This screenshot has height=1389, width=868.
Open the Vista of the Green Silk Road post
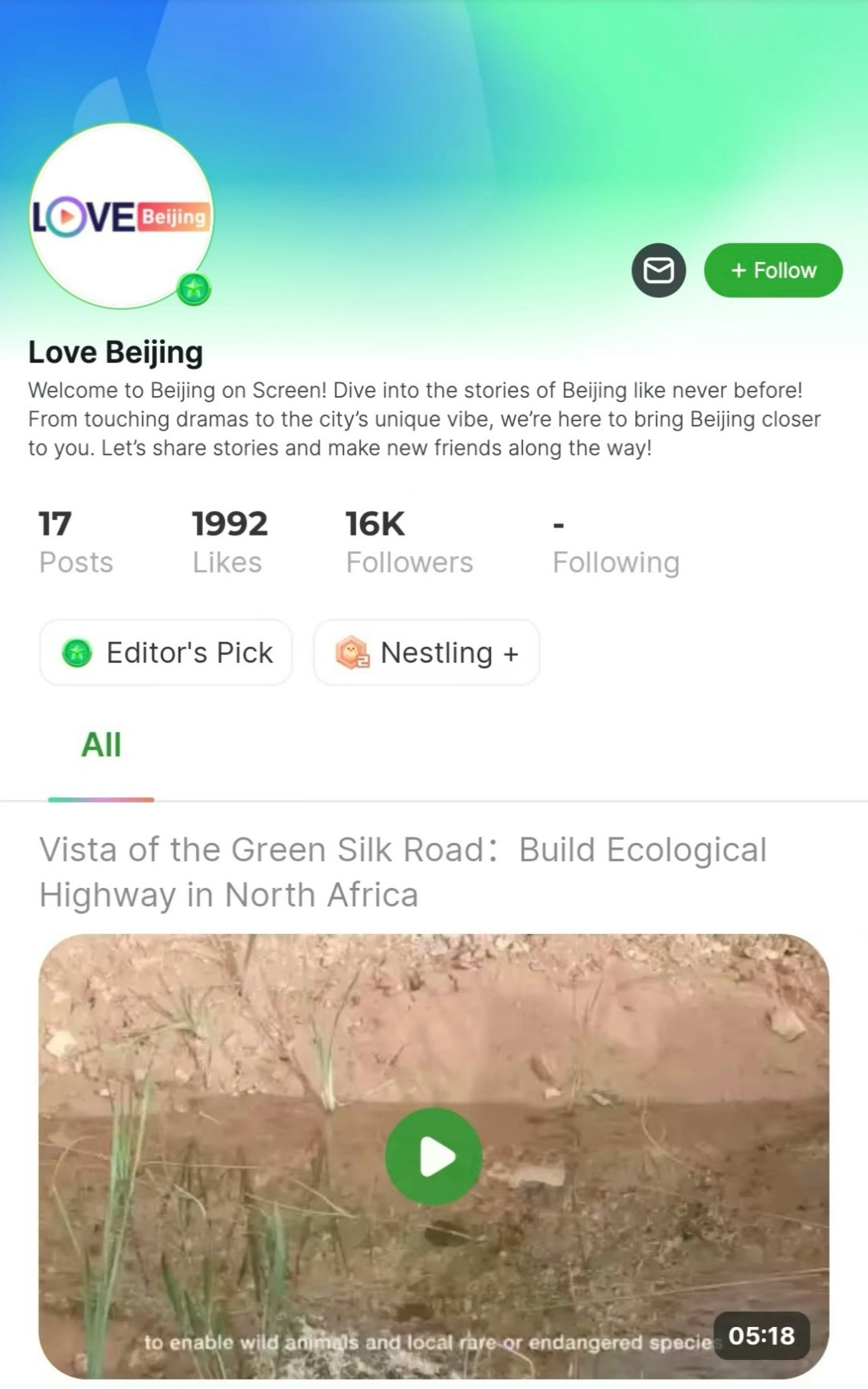point(402,872)
